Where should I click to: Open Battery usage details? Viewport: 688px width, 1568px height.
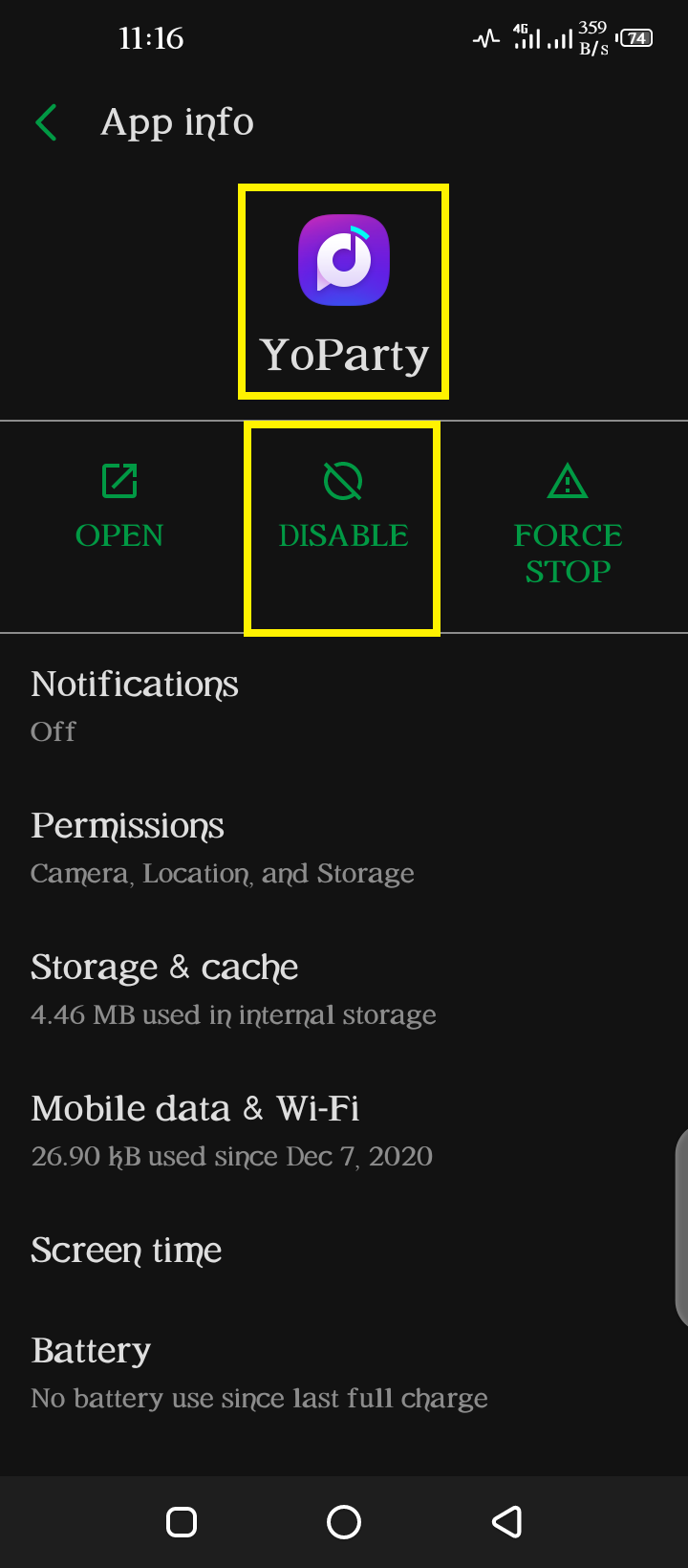(344, 1373)
